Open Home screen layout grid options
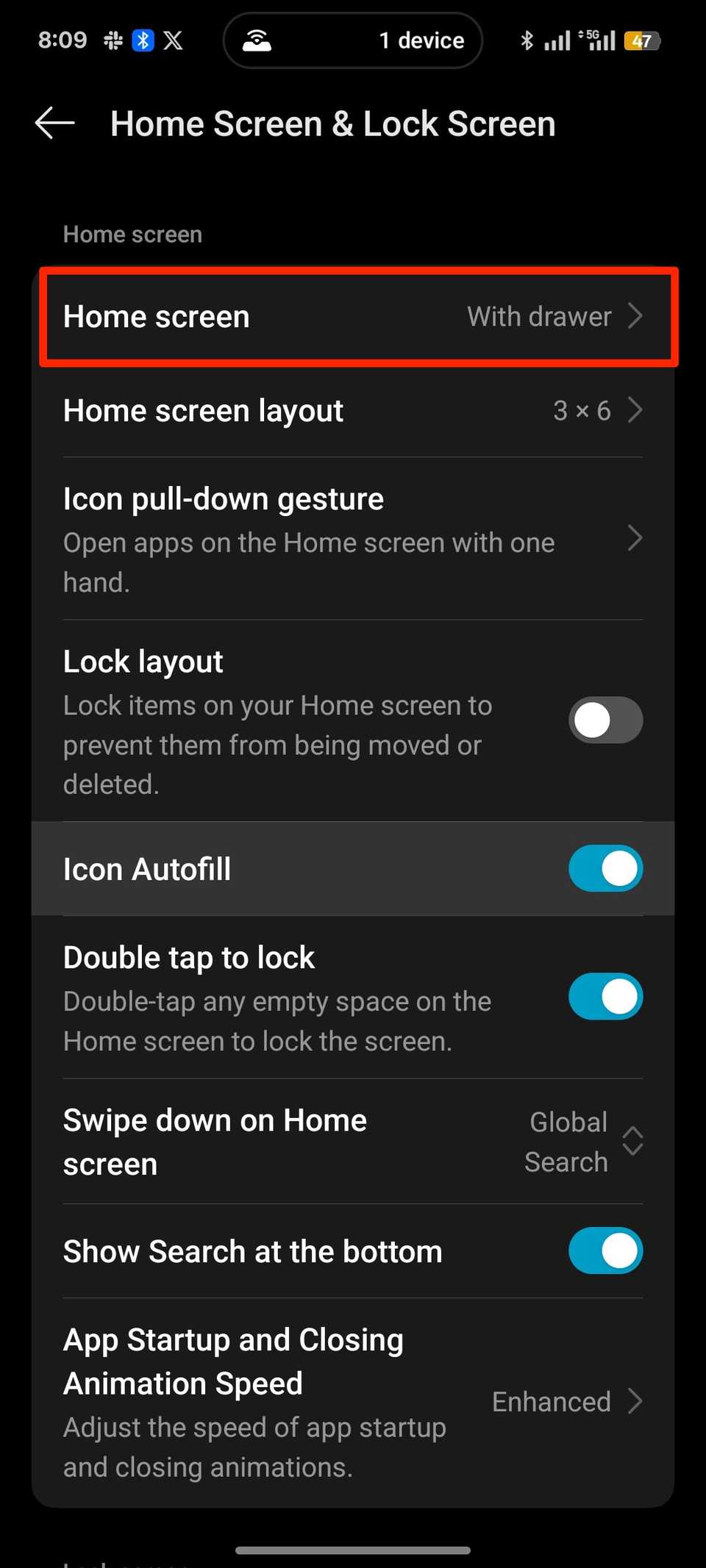 353,410
